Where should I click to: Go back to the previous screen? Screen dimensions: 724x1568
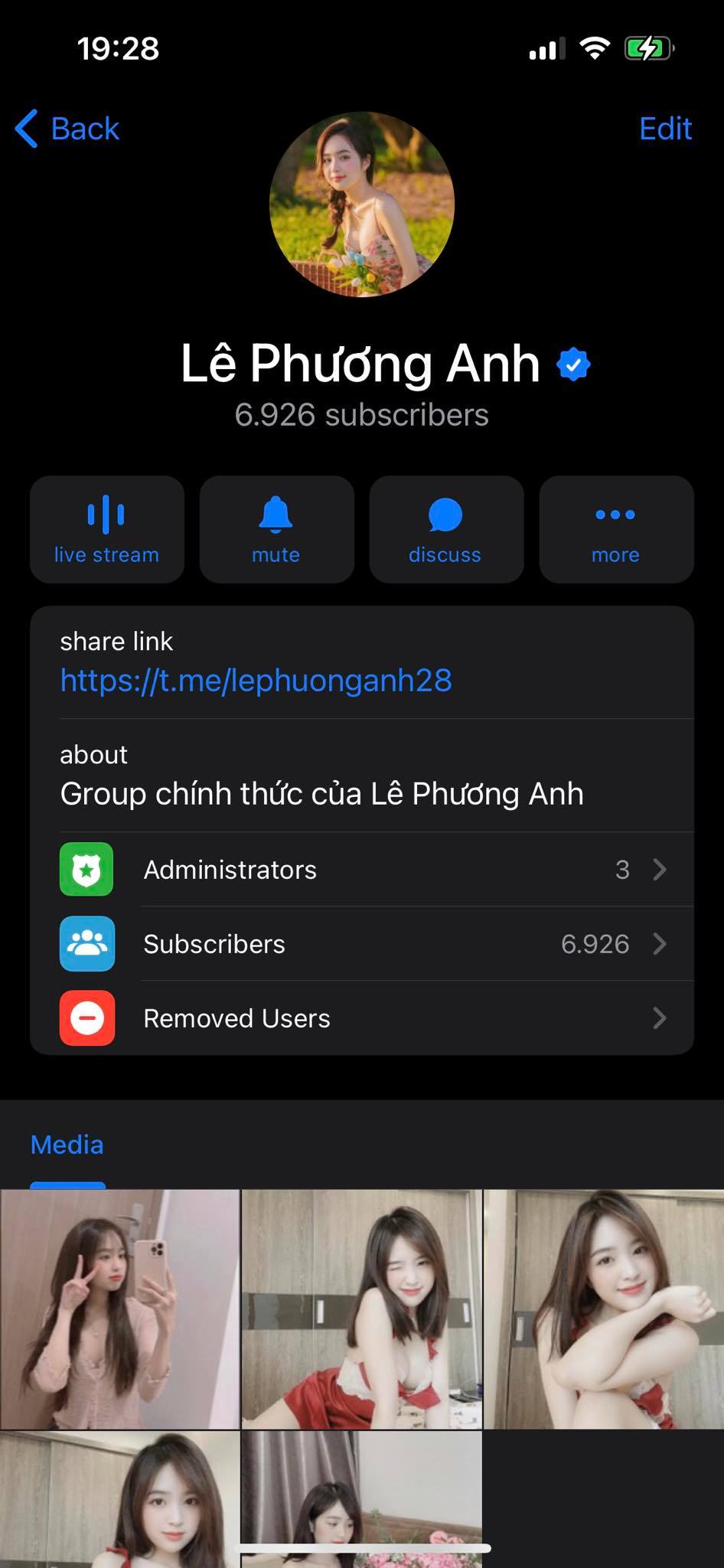click(67, 129)
